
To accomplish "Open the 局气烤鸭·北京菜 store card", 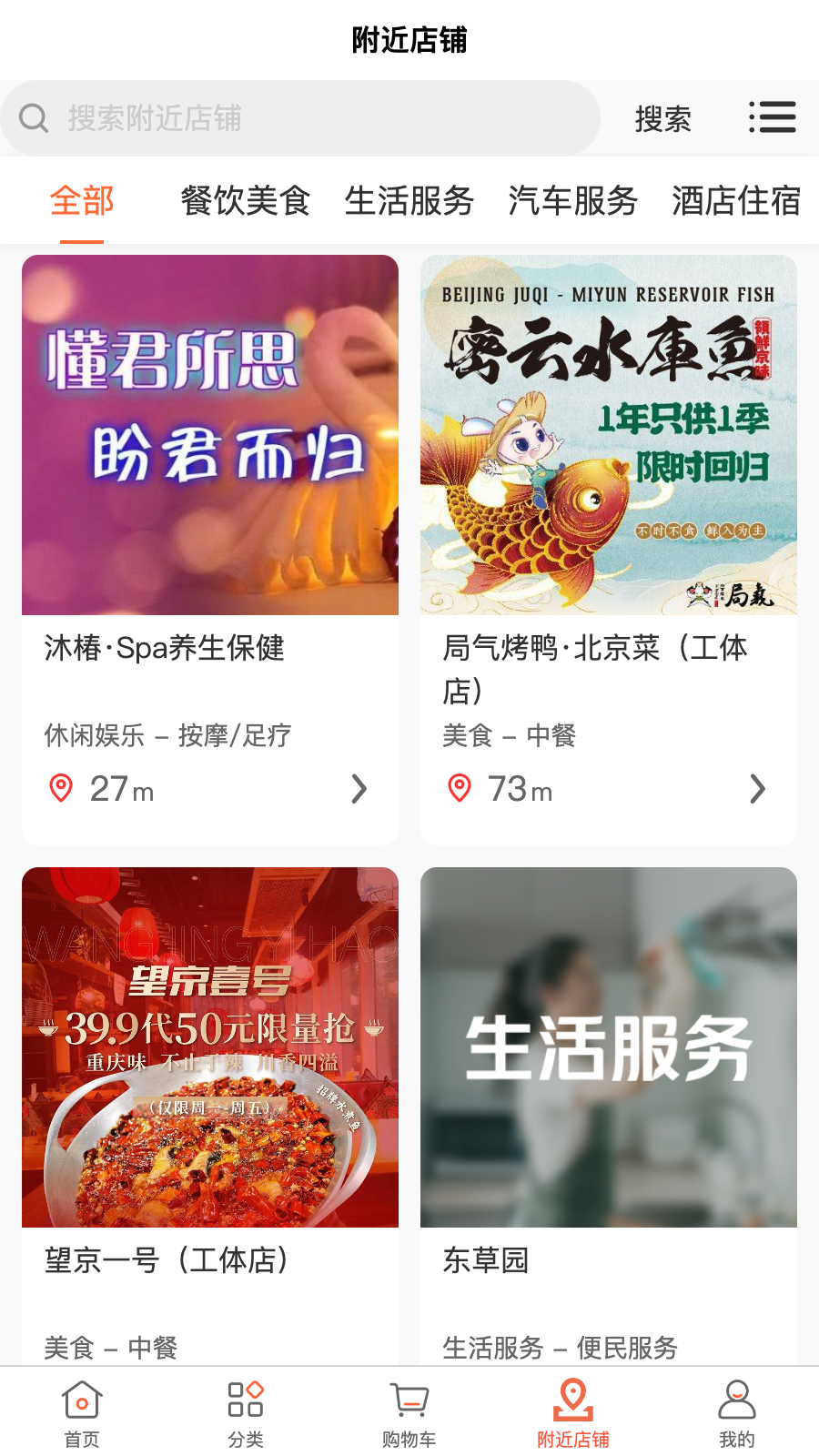I will (608, 546).
